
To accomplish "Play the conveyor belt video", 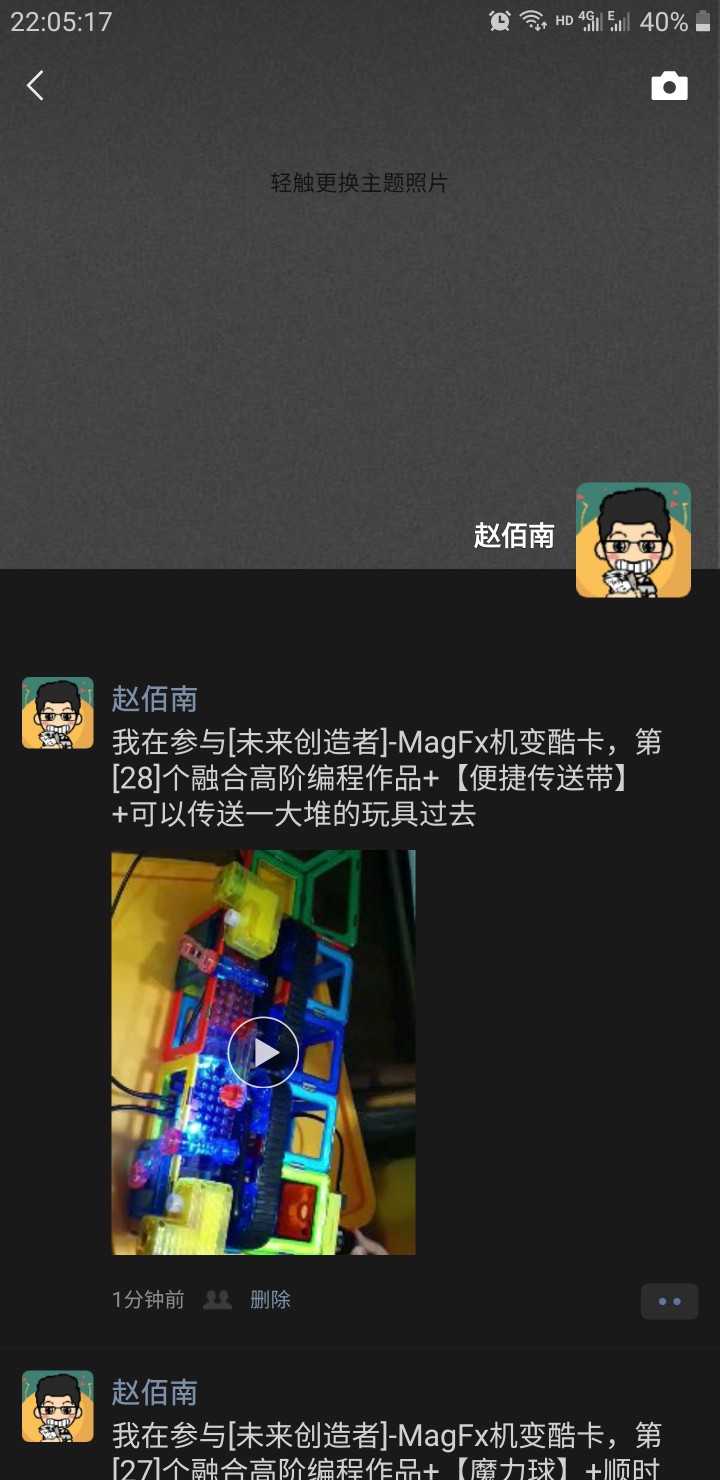I will [x=263, y=1052].
